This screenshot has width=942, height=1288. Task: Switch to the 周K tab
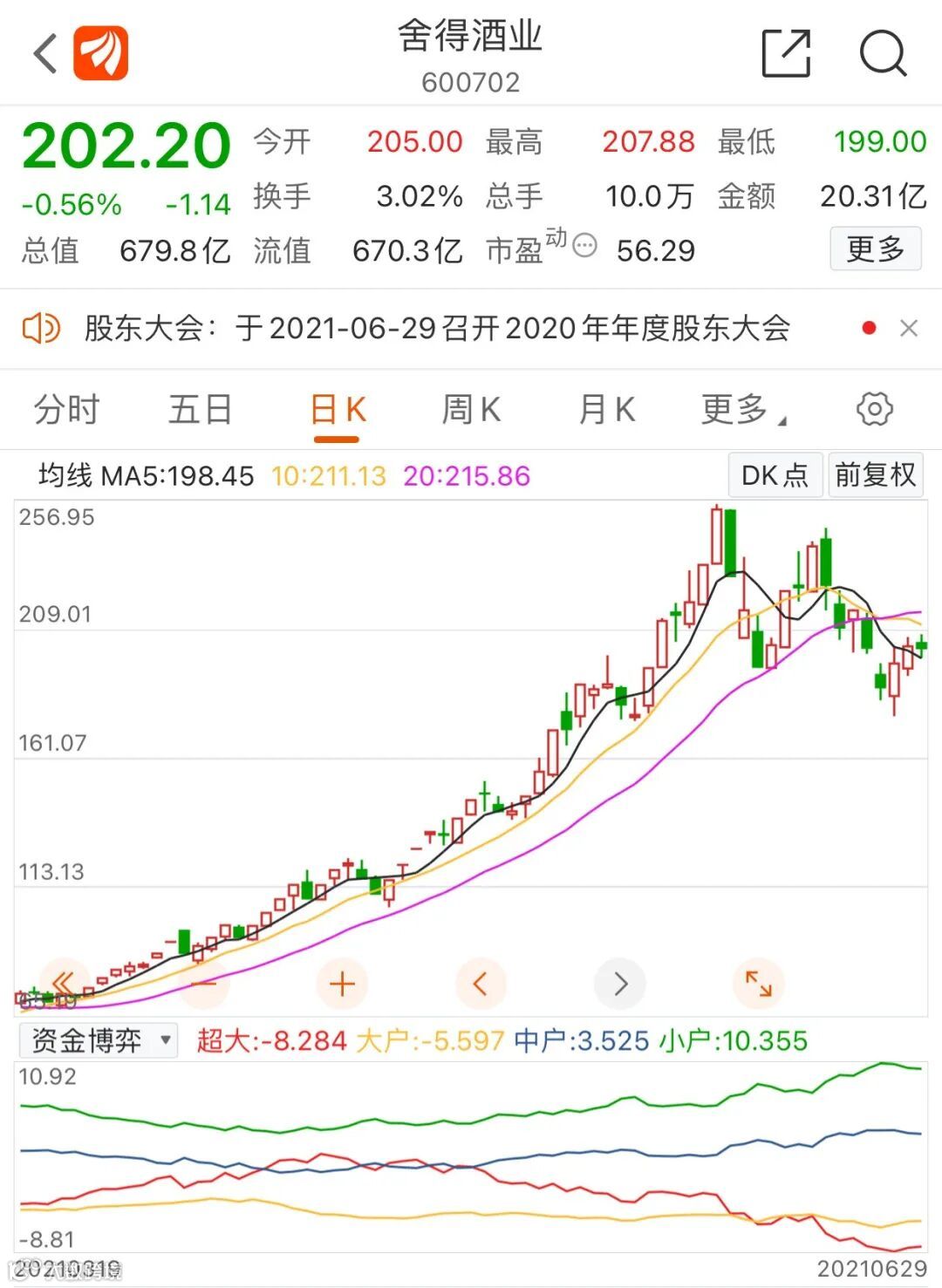[x=471, y=409]
